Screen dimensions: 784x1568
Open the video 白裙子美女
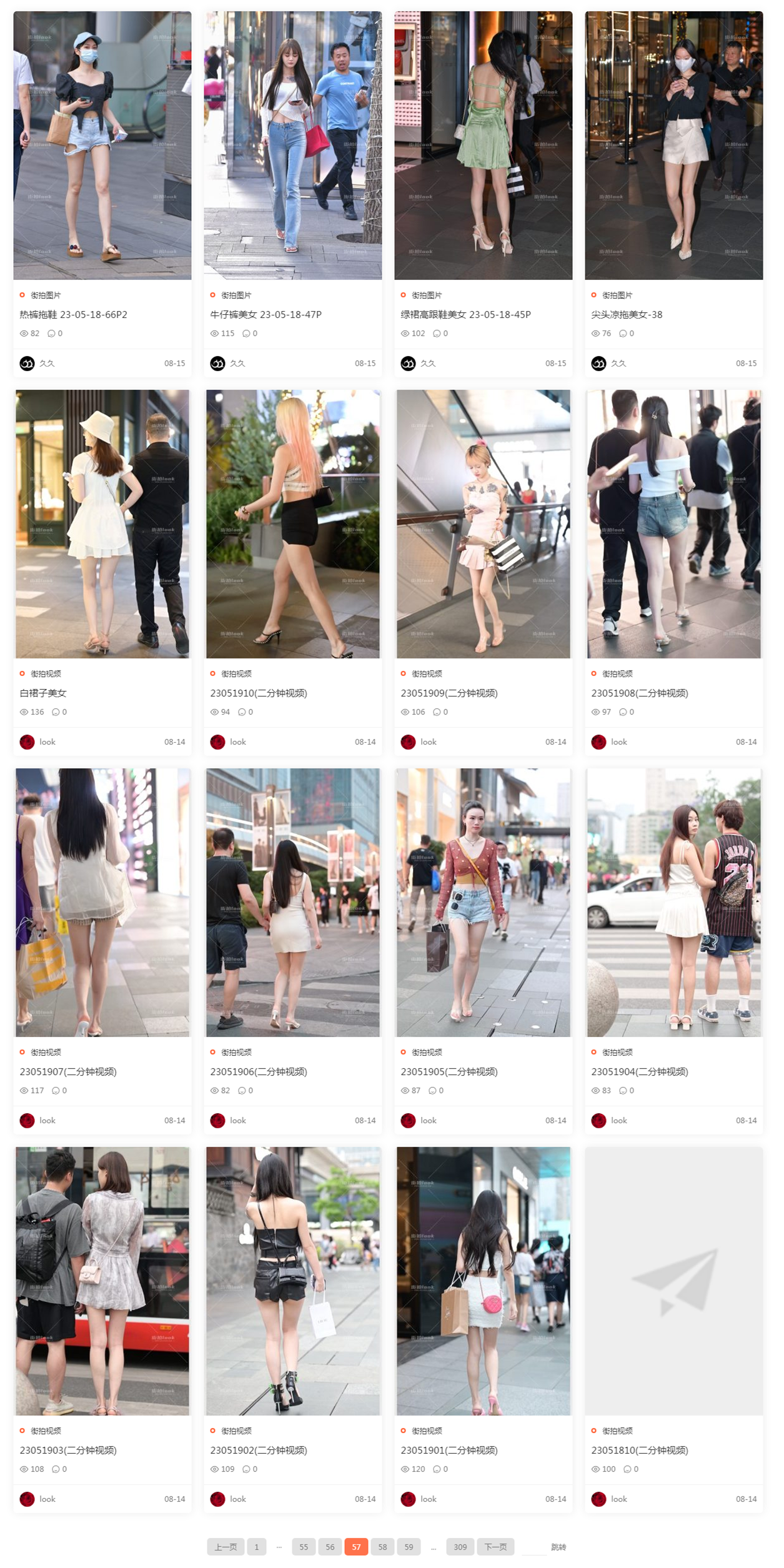coord(42,693)
